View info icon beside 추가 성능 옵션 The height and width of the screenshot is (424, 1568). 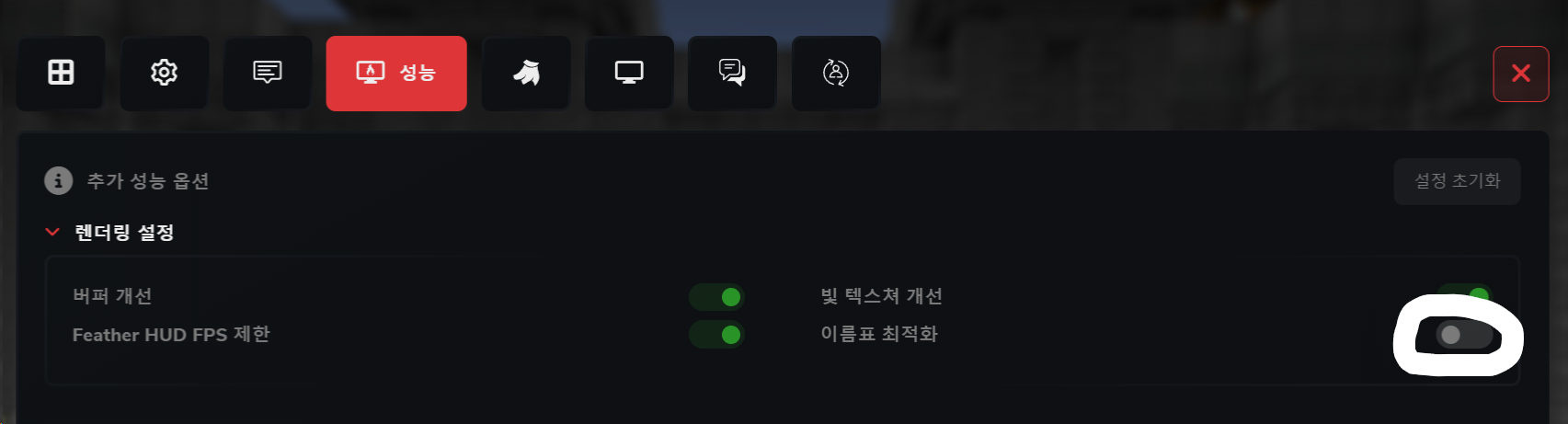[x=58, y=181]
